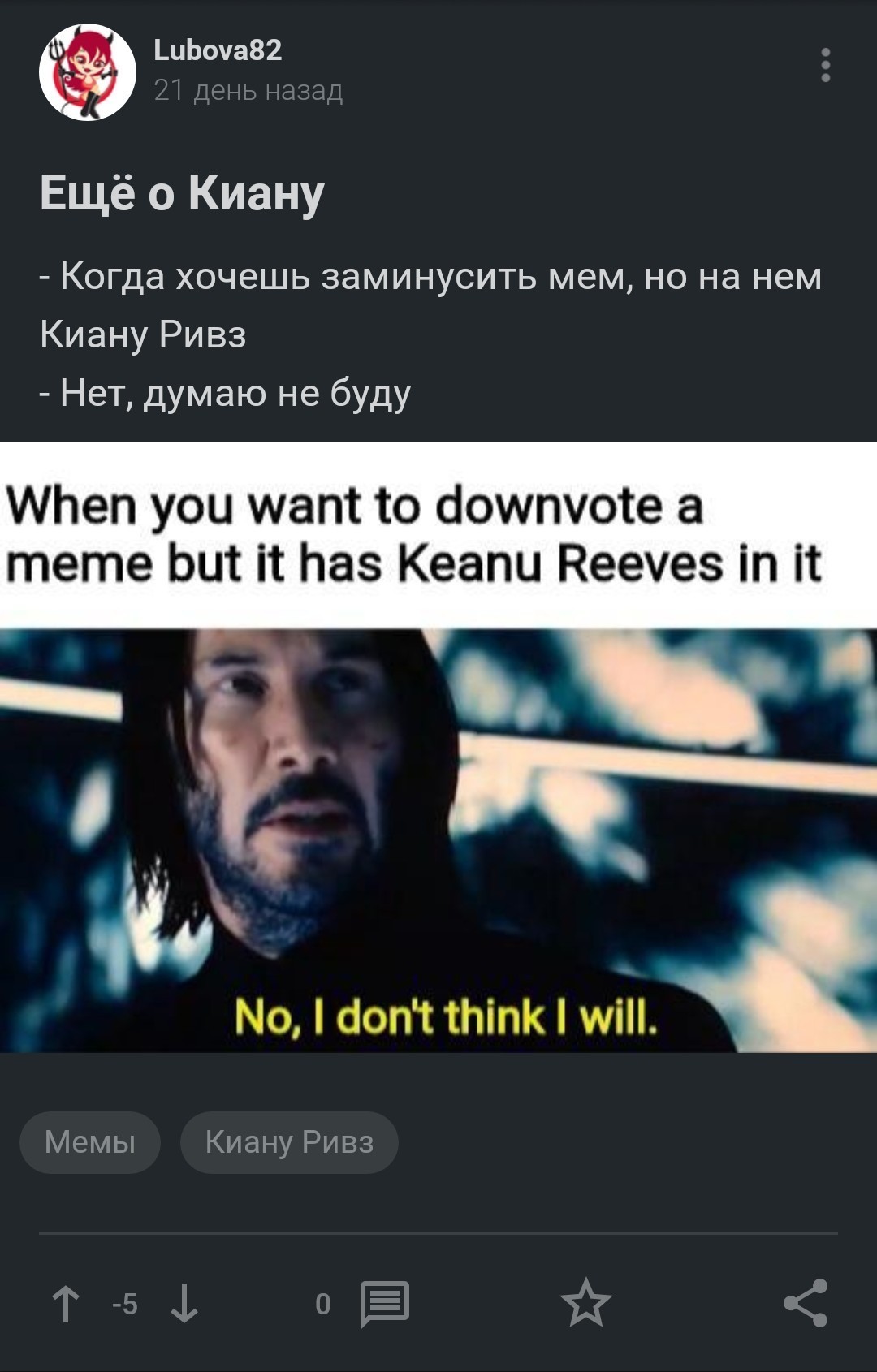Select the Мемы tag chip
Viewport: 877px width, 1372px height.
[x=90, y=1142]
